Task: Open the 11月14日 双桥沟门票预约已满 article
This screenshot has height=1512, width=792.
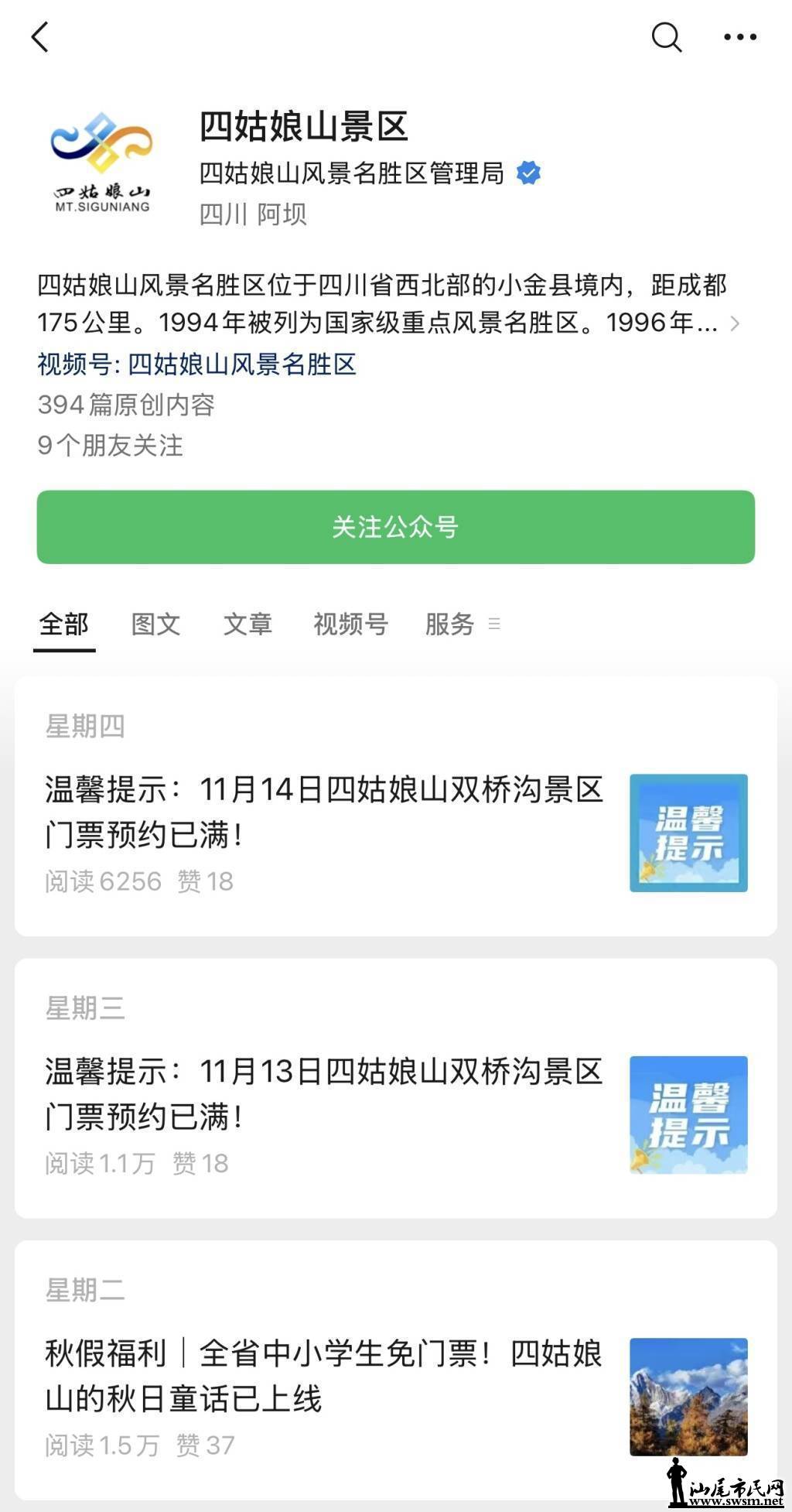Action: (323, 812)
